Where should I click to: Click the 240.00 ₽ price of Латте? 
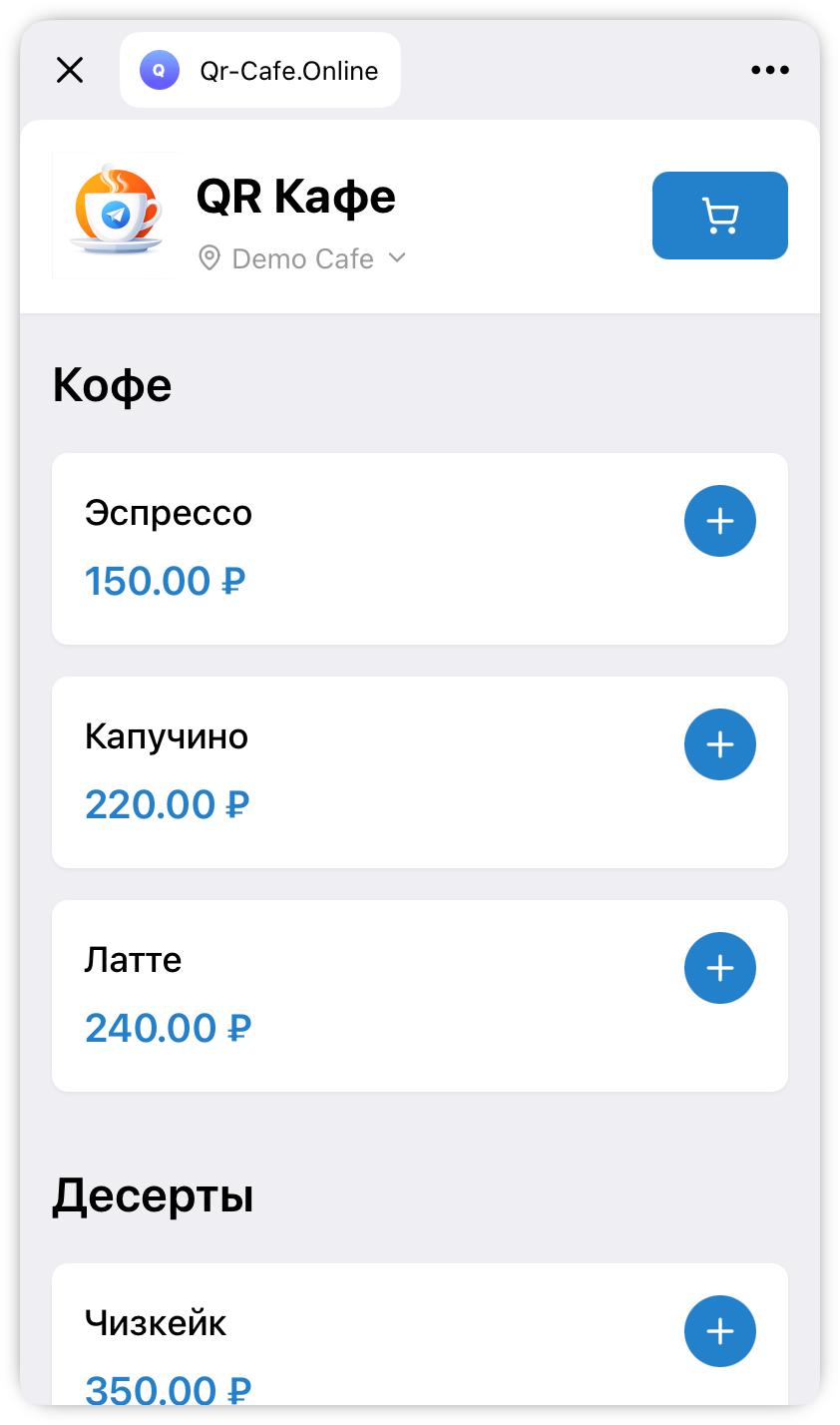(x=167, y=1027)
